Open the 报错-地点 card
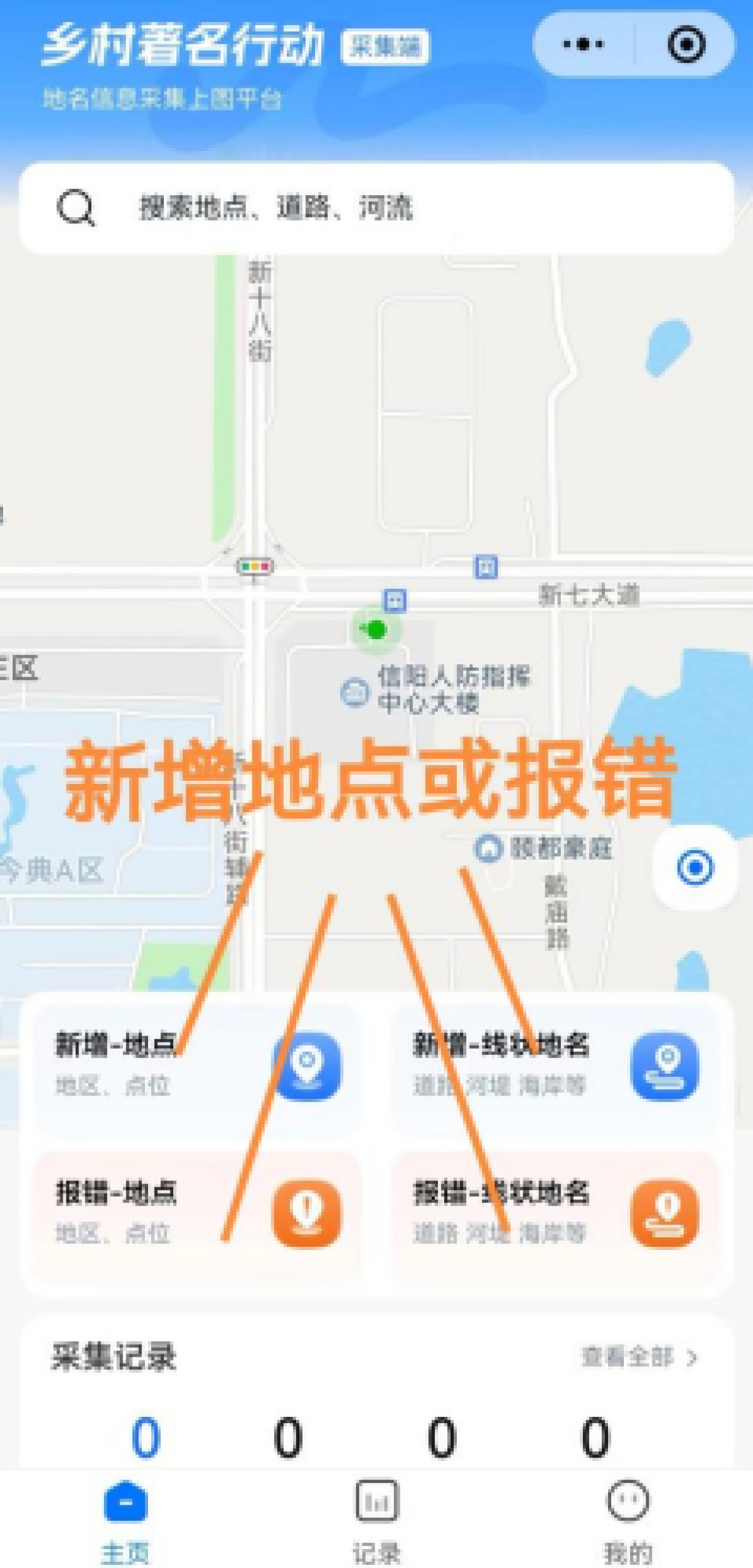The width and height of the screenshot is (753, 1568). click(x=198, y=1214)
